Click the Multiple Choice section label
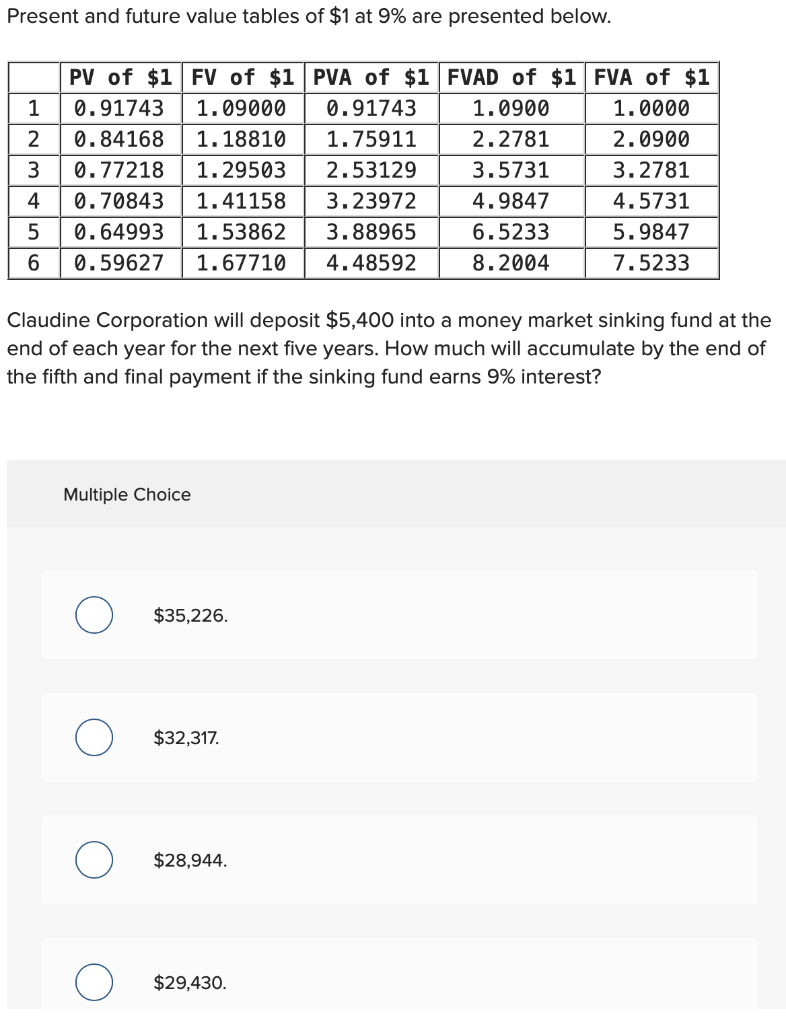 tap(127, 494)
